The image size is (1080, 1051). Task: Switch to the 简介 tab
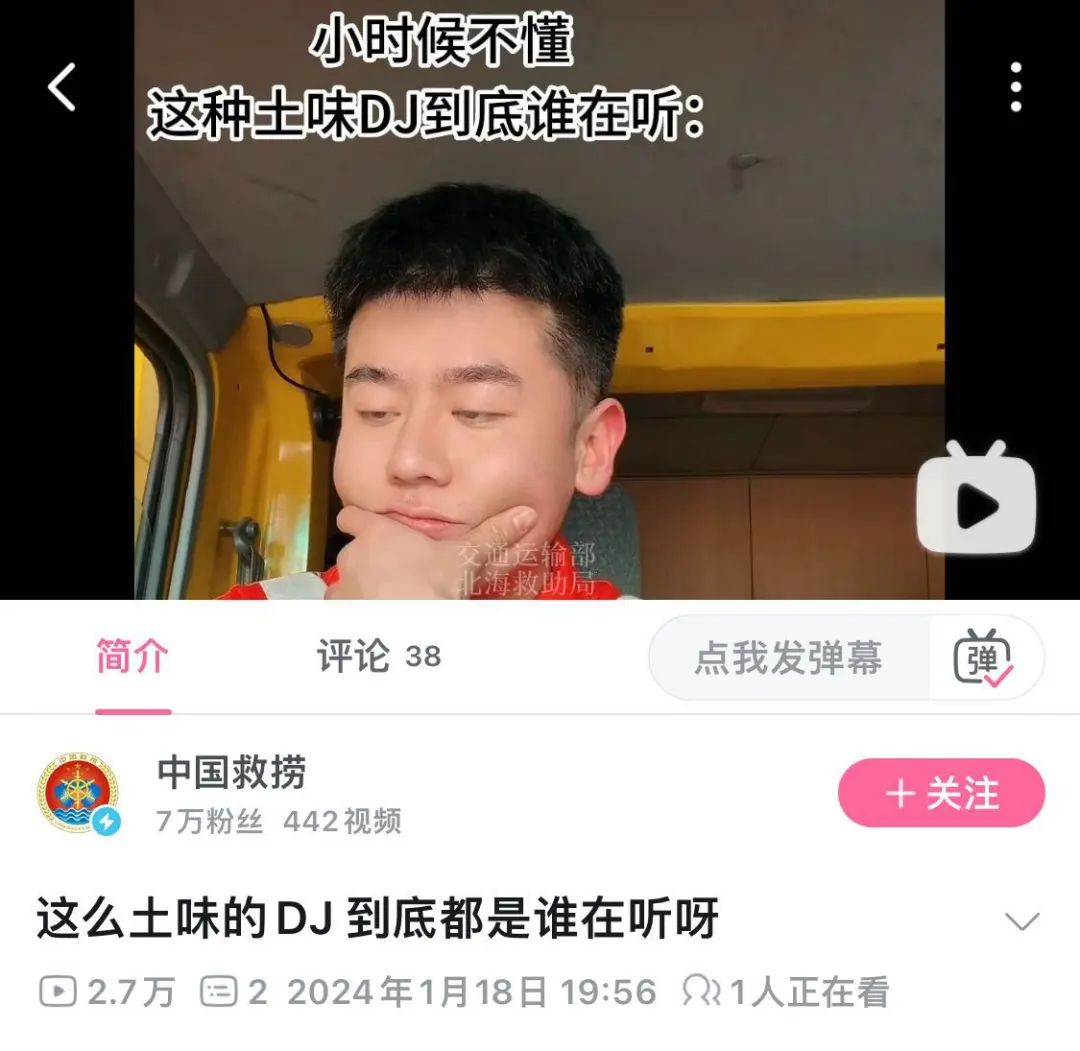pyautogui.click(x=132, y=658)
